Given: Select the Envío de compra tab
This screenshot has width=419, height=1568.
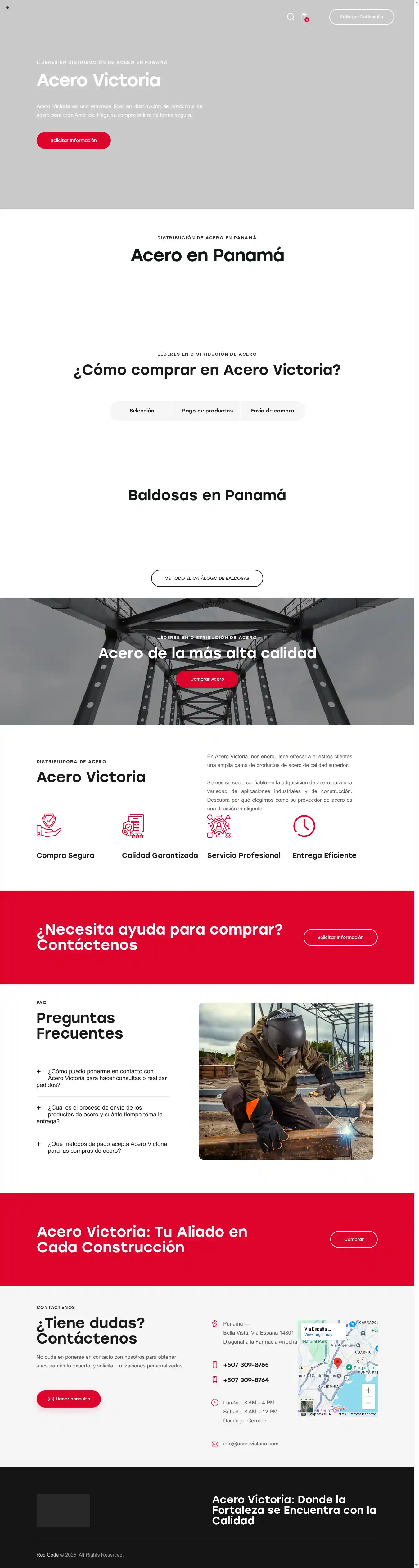Looking at the screenshot, I should pos(272,411).
